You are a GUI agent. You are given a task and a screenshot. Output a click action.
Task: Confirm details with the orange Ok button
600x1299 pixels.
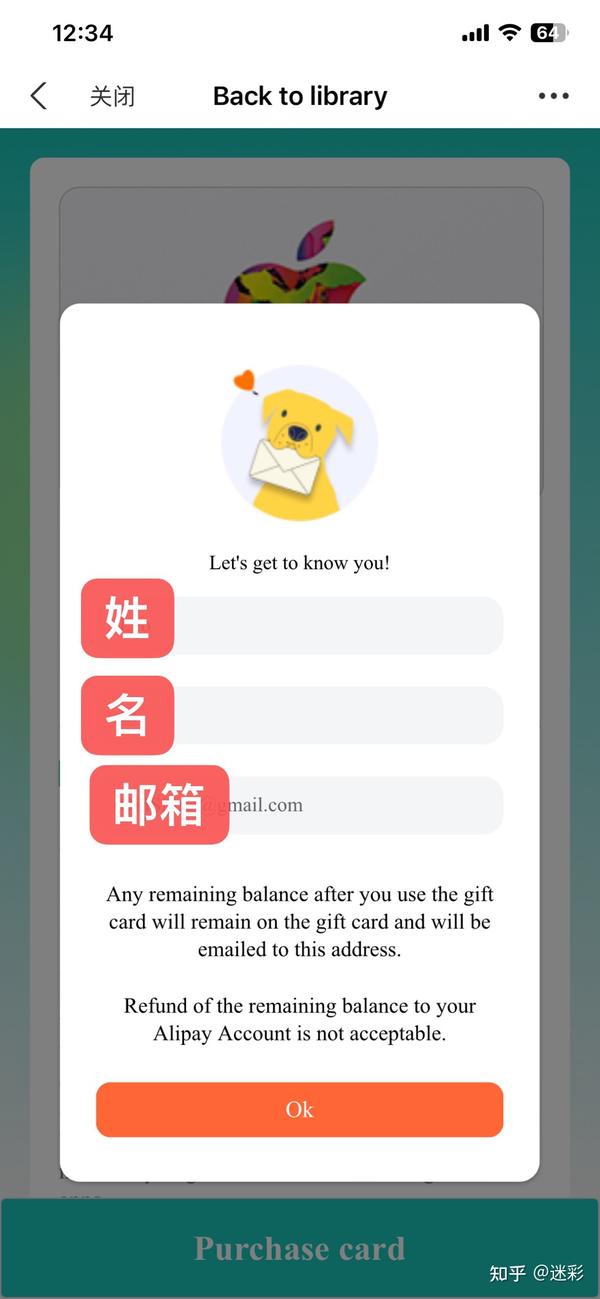click(299, 1109)
